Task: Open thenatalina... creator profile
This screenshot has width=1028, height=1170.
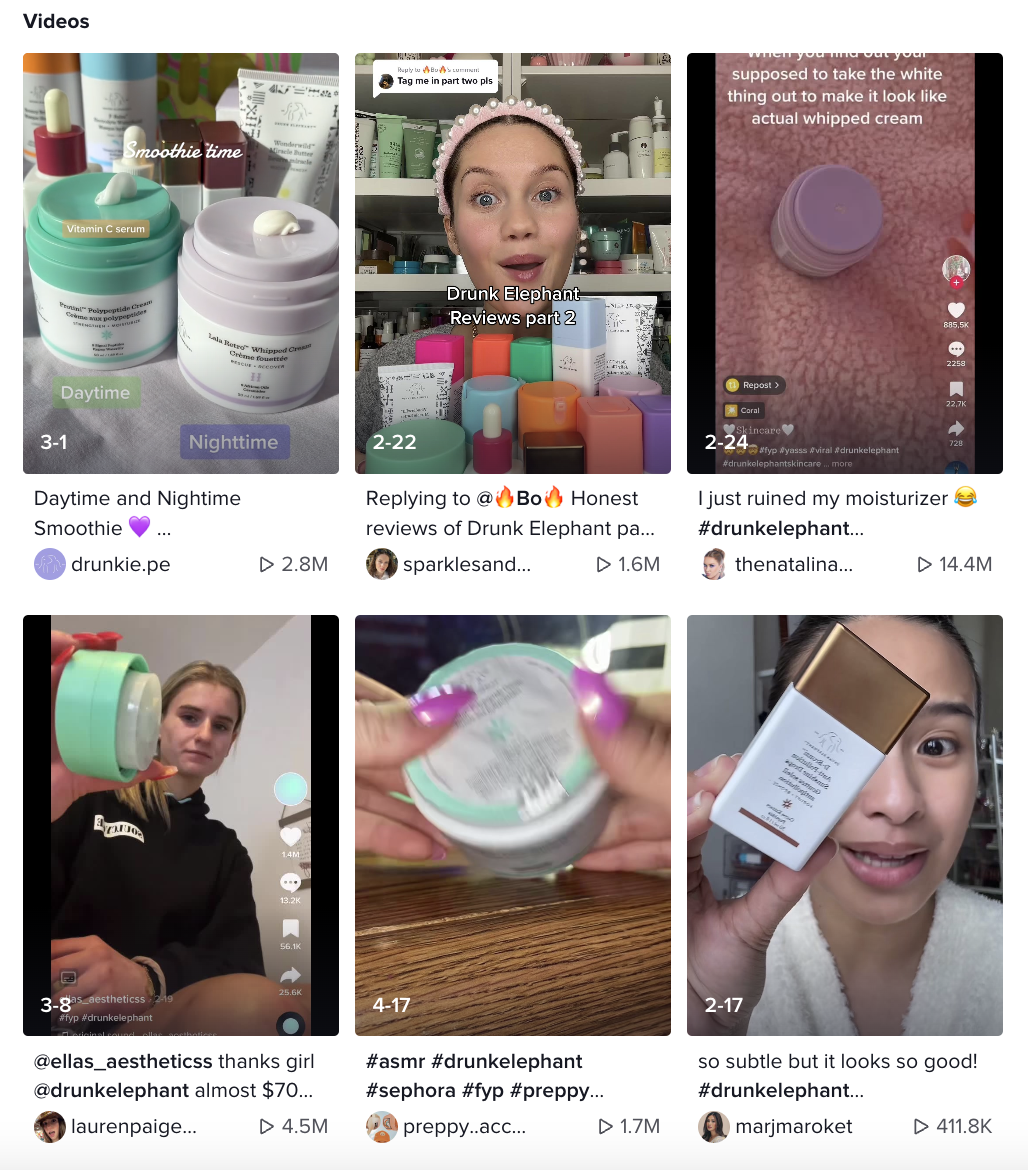Action: [x=793, y=564]
